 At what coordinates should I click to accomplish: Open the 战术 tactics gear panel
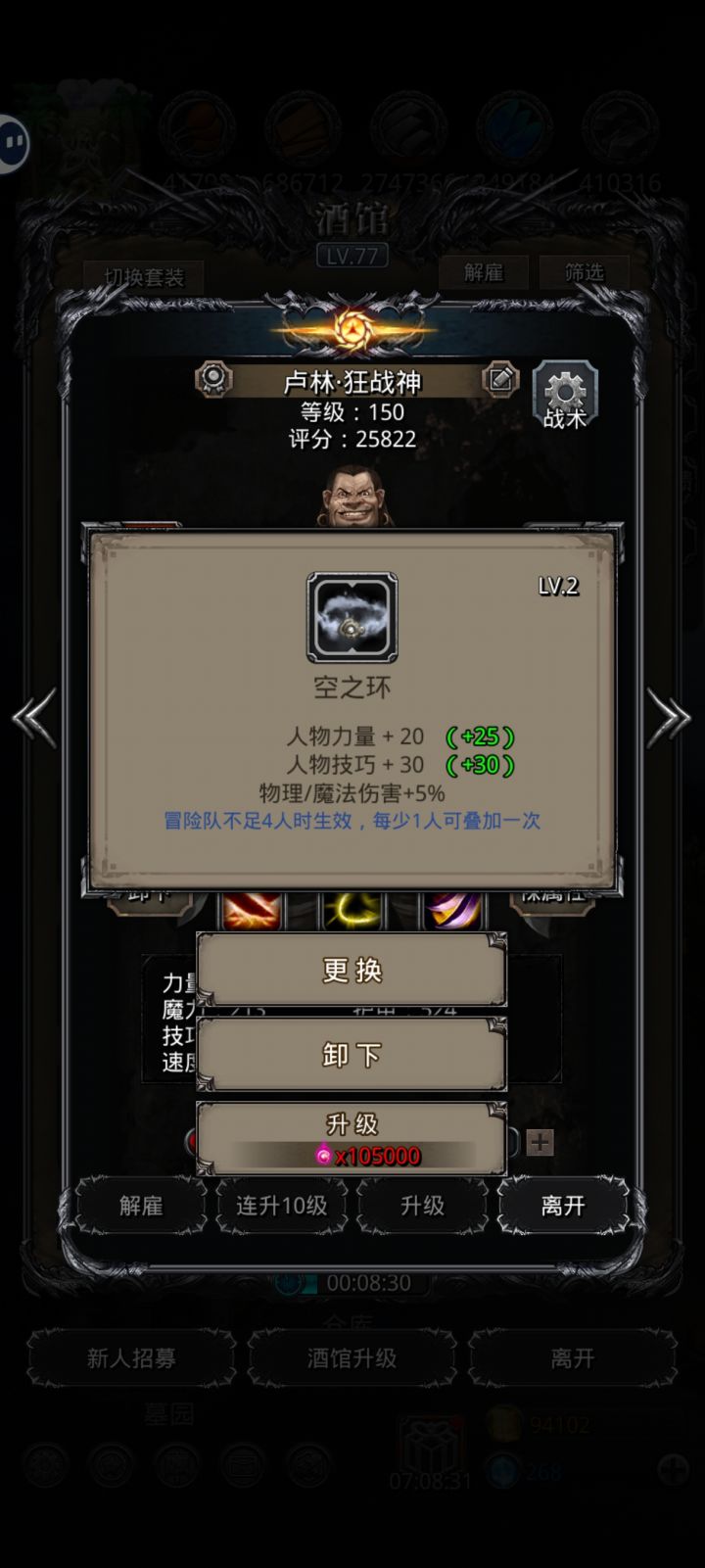pos(564,395)
